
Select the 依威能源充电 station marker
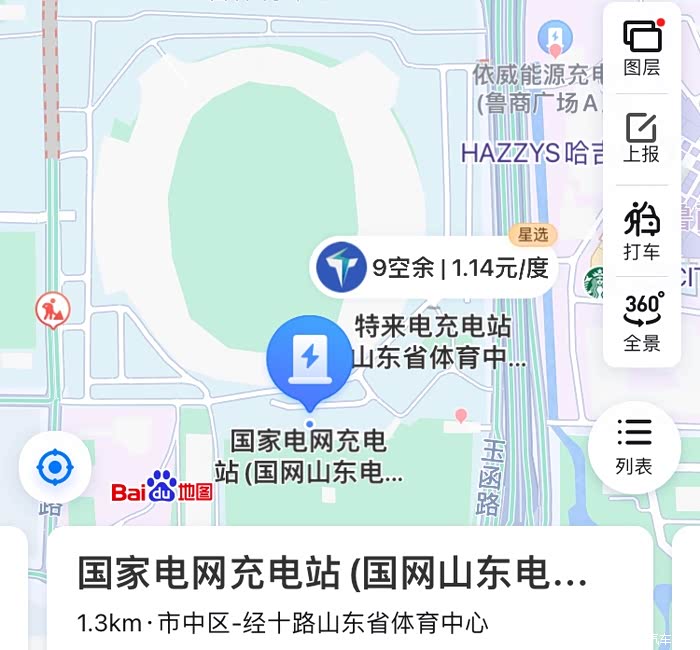click(555, 39)
